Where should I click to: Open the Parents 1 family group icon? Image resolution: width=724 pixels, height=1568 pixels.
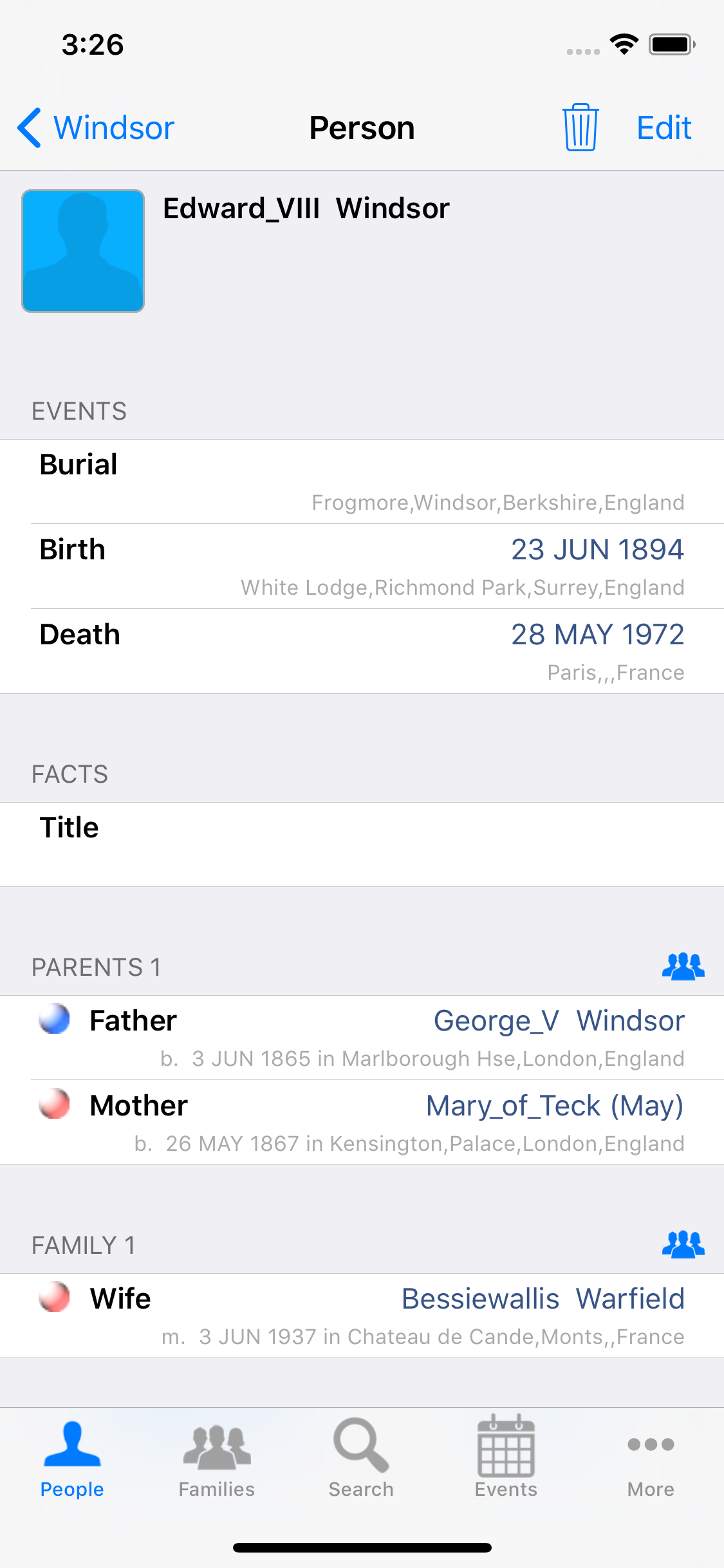[683, 966]
